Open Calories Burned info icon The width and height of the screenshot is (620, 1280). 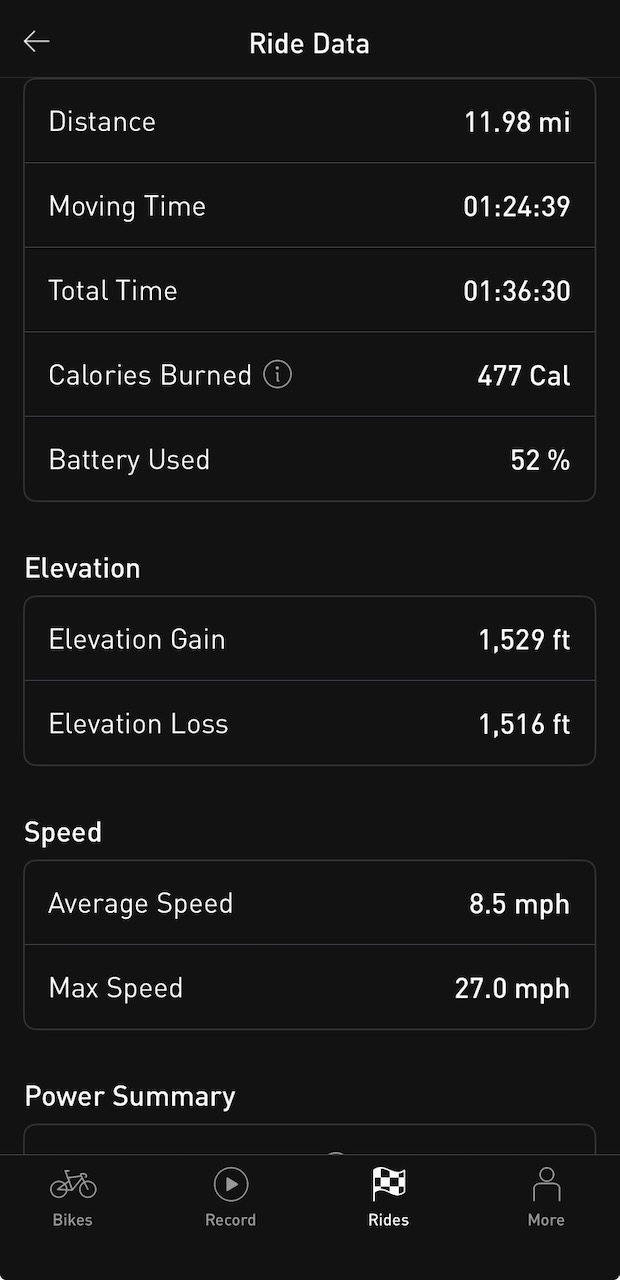point(277,375)
